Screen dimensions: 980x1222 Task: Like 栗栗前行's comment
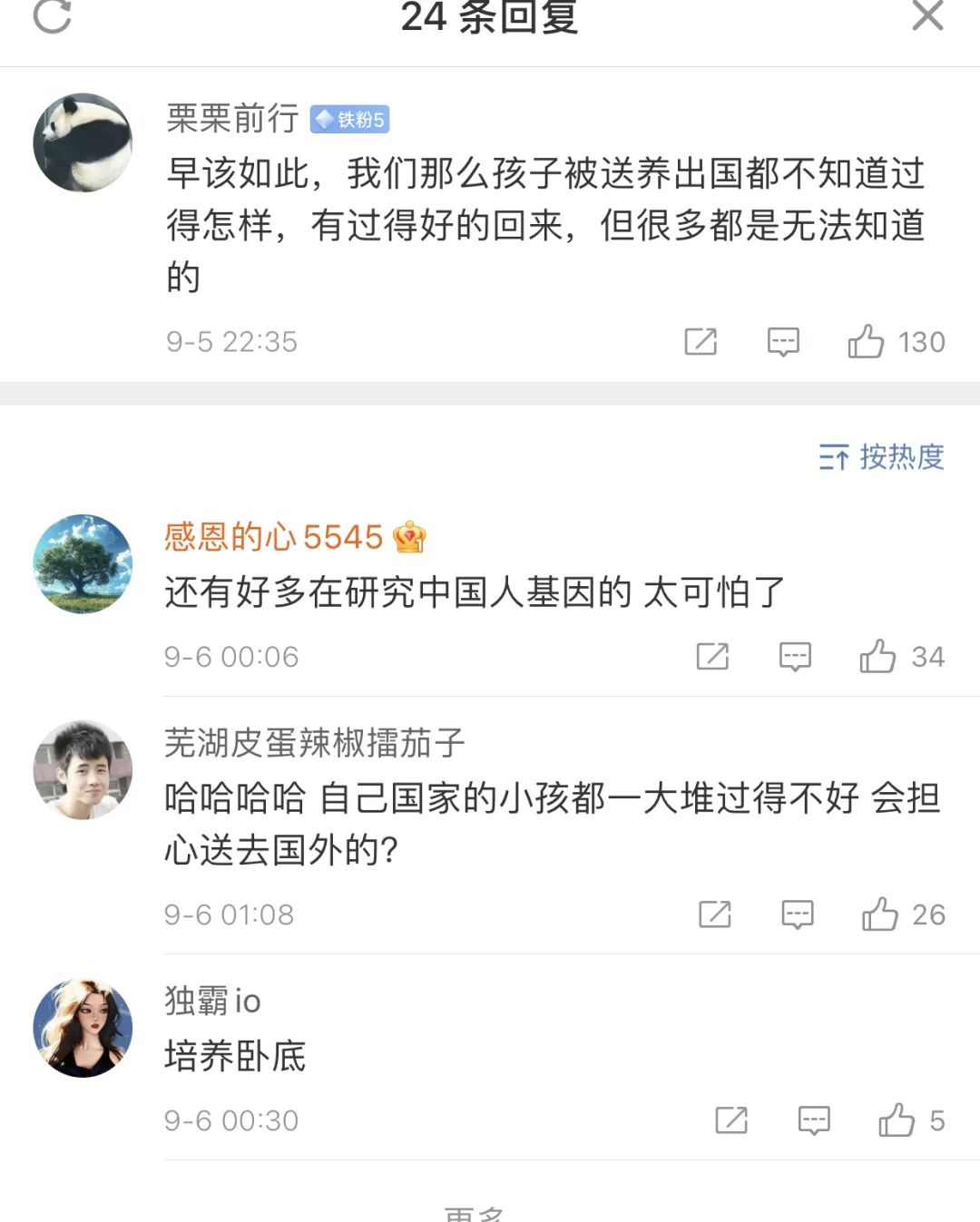pyautogui.click(x=866, y=342)
